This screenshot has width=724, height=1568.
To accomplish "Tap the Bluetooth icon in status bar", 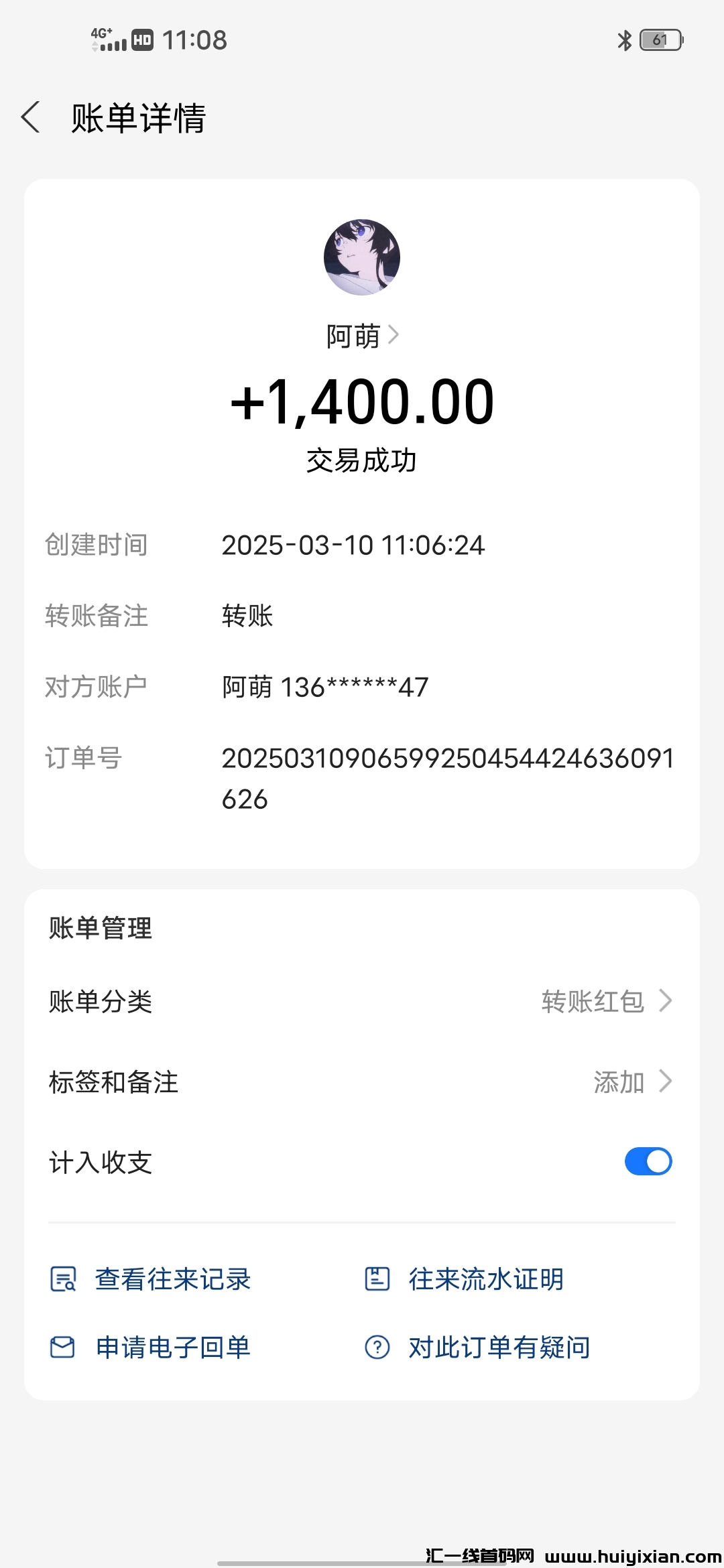I will [623, 40].
